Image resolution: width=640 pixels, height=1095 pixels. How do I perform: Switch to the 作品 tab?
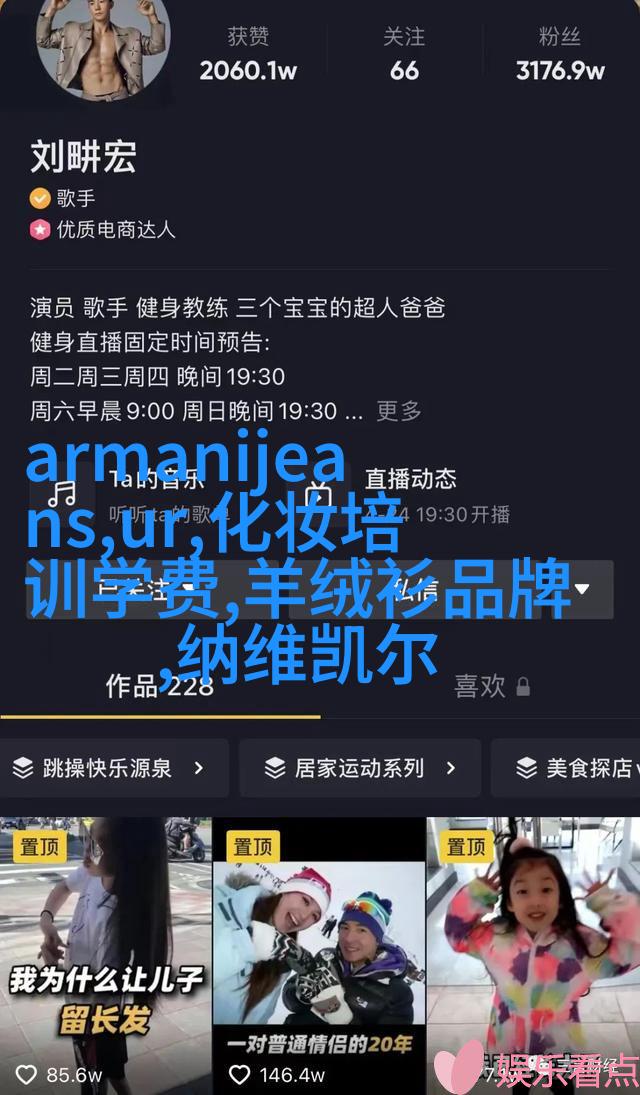click(x=160, y=686)
